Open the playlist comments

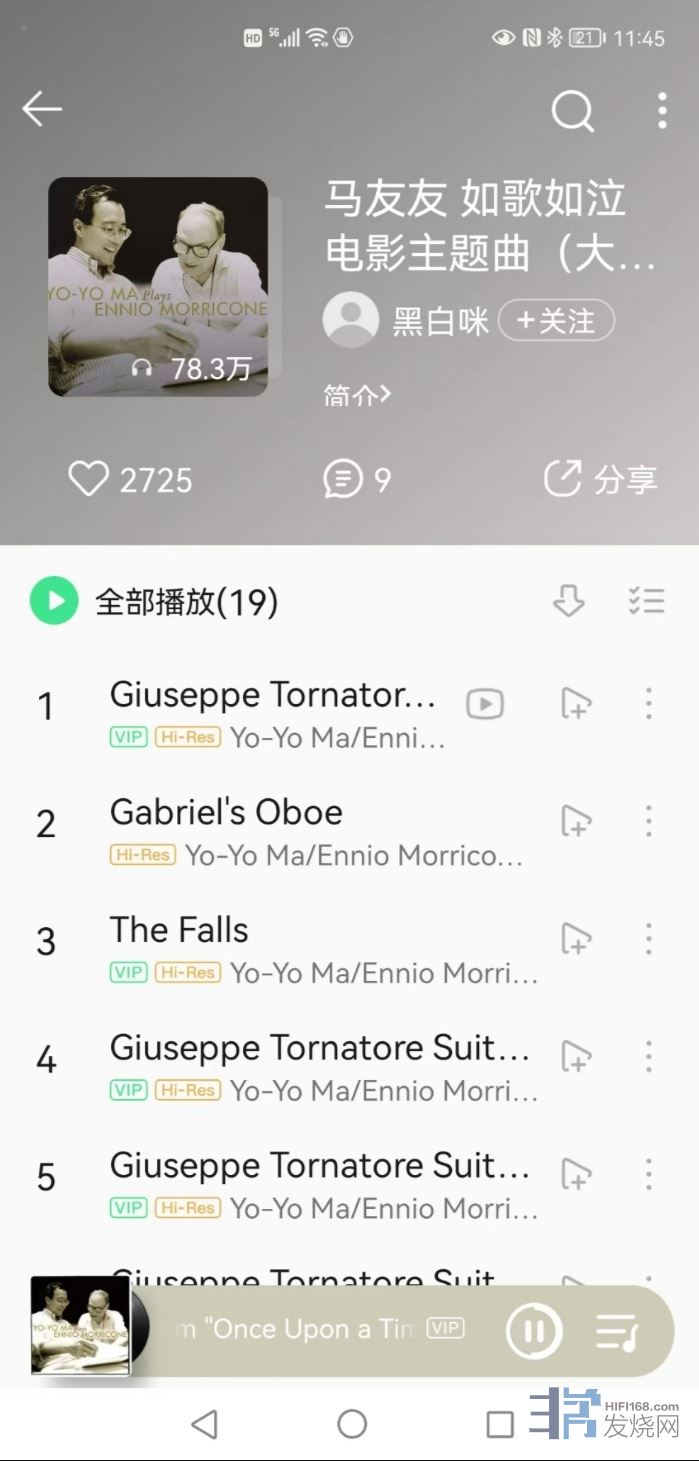(343, 479)
